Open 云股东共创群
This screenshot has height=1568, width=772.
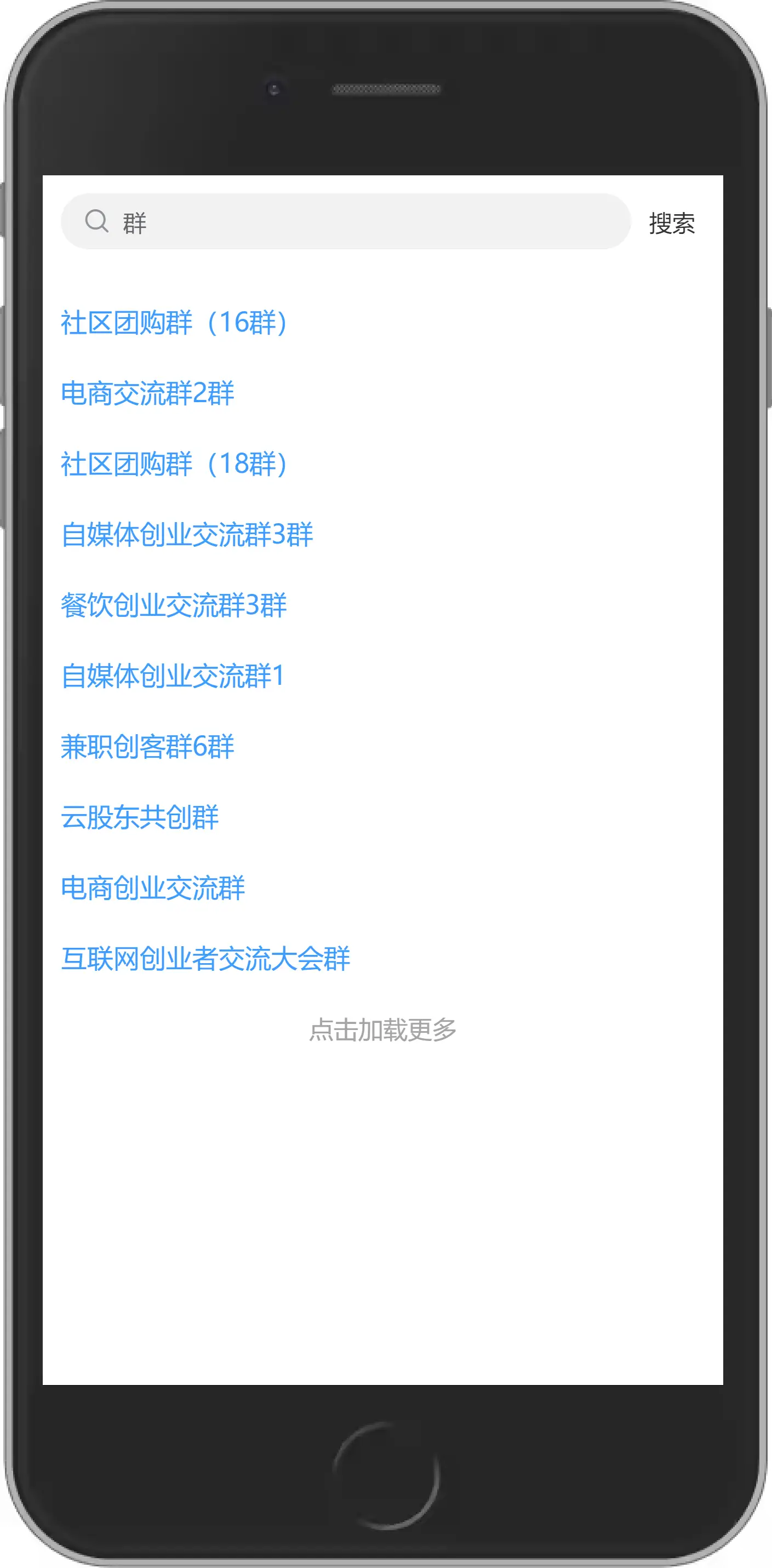tap(139, 817)
